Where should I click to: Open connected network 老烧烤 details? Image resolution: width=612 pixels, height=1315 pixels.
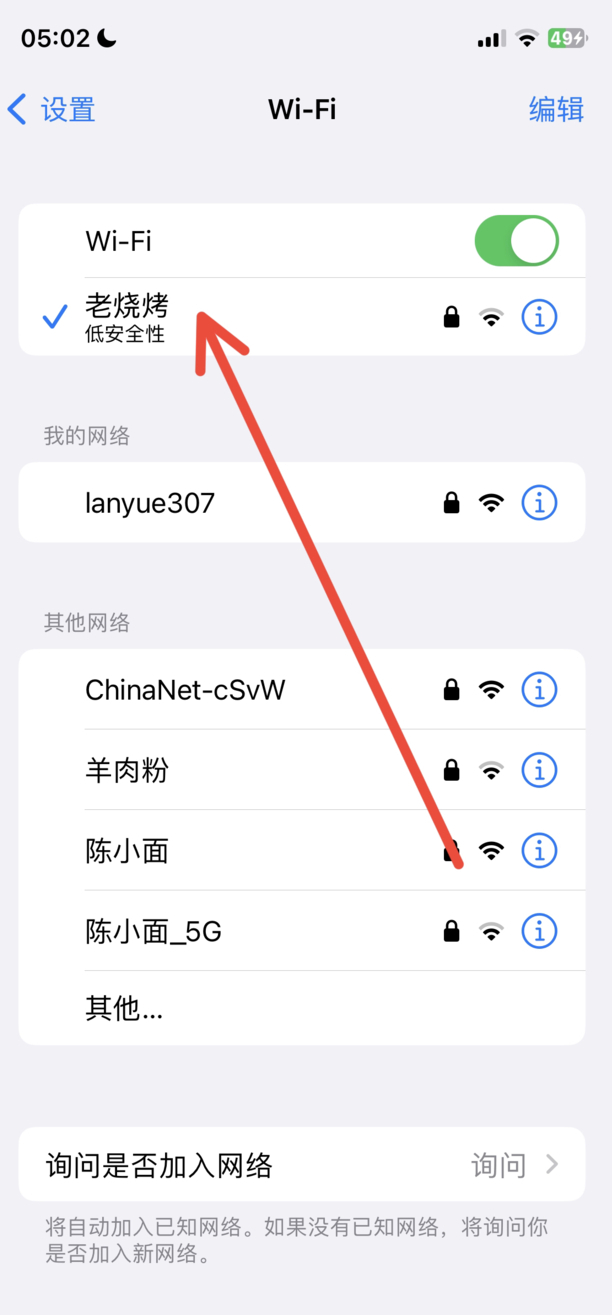pyautogui.click(x=127, y=317)
